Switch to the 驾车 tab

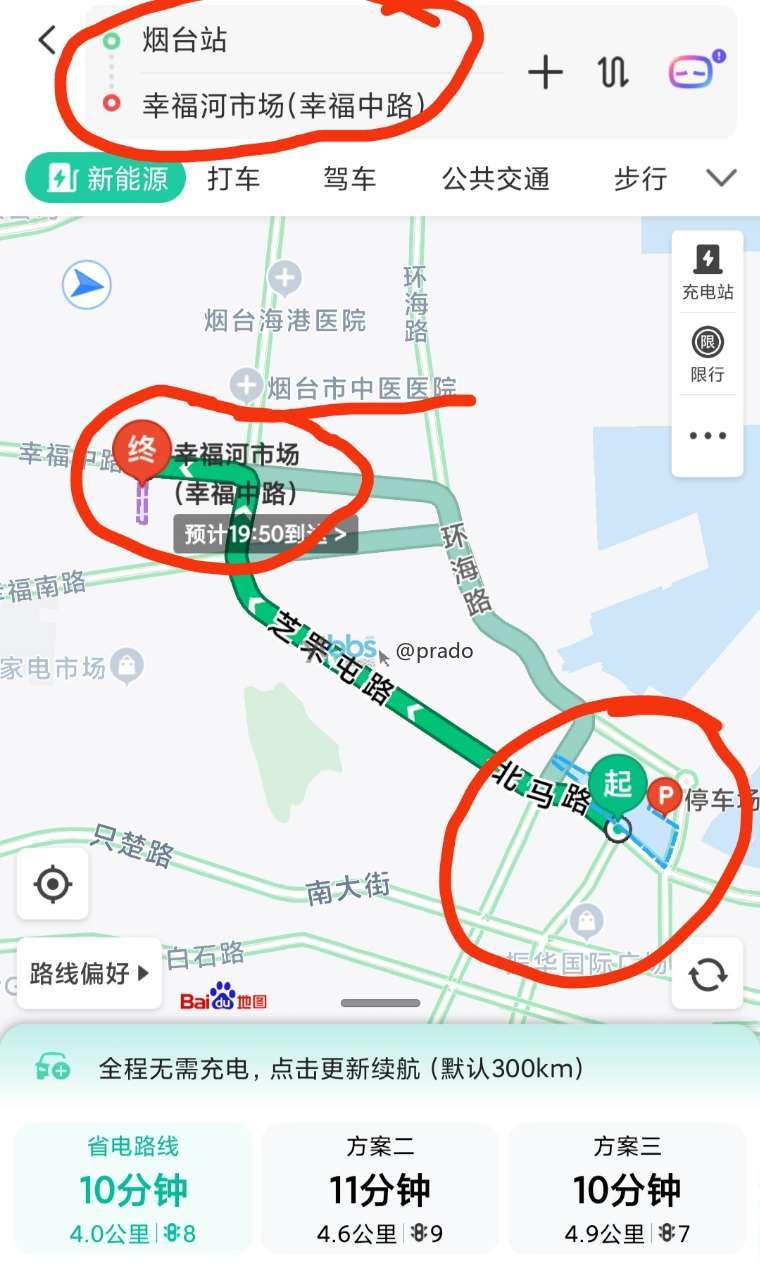[x=349, y=179]
